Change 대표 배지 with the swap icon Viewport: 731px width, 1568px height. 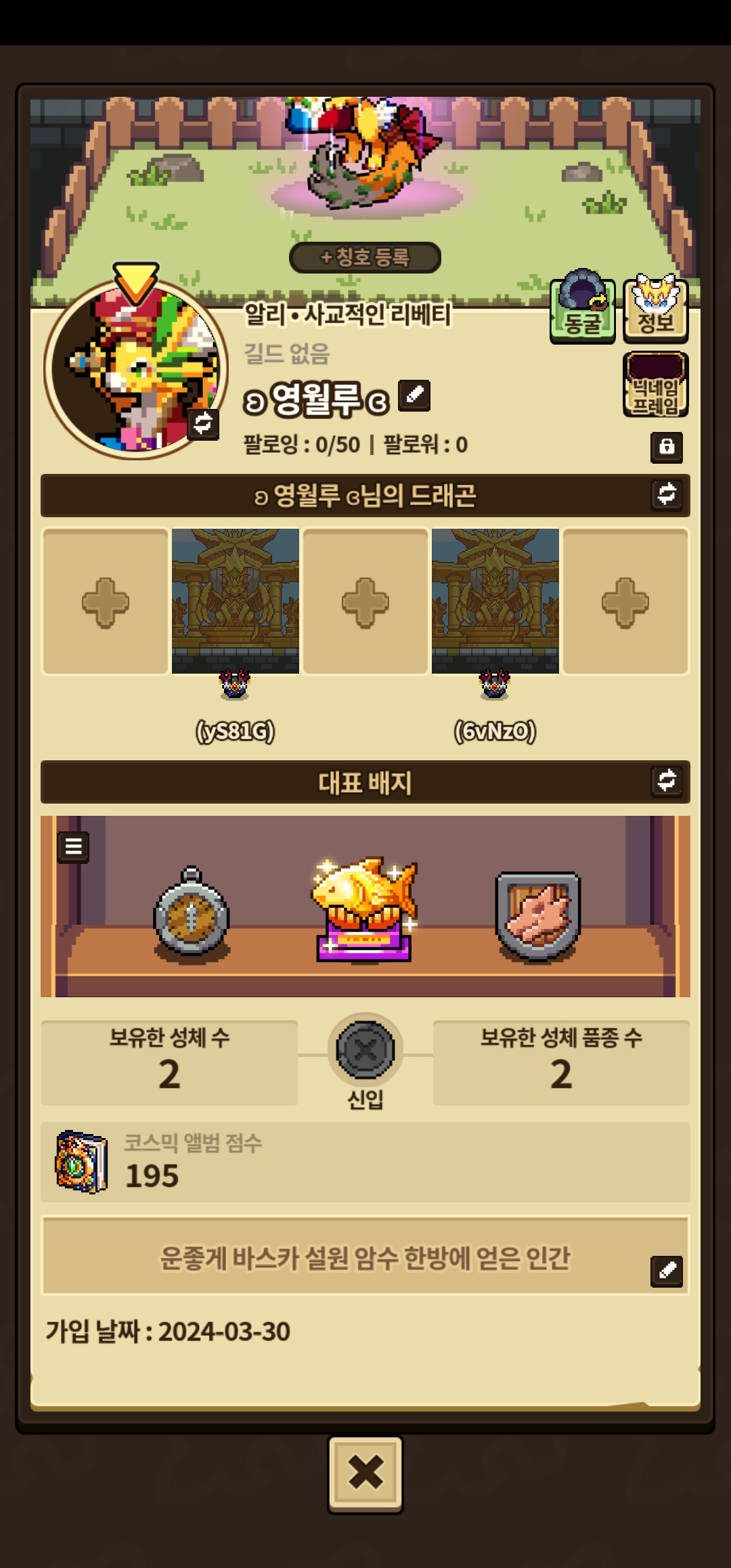667,781
